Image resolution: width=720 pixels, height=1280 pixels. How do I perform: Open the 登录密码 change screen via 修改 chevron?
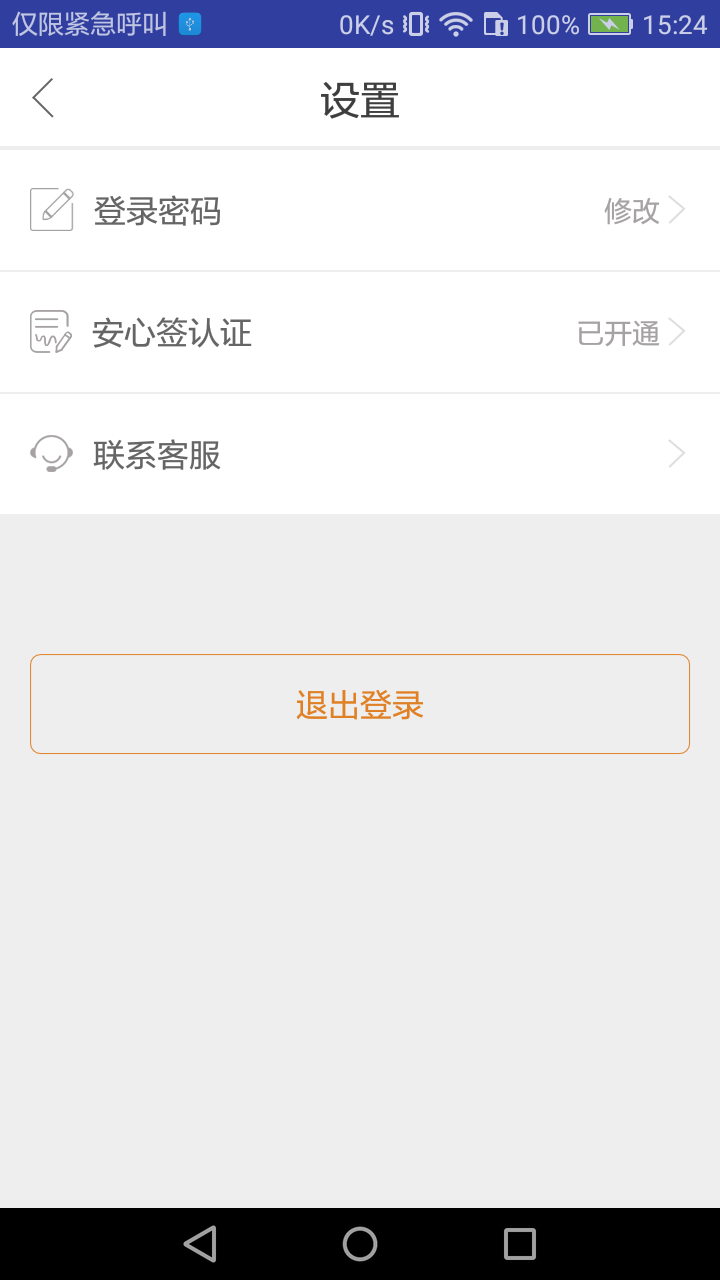(x=678, y=211)
